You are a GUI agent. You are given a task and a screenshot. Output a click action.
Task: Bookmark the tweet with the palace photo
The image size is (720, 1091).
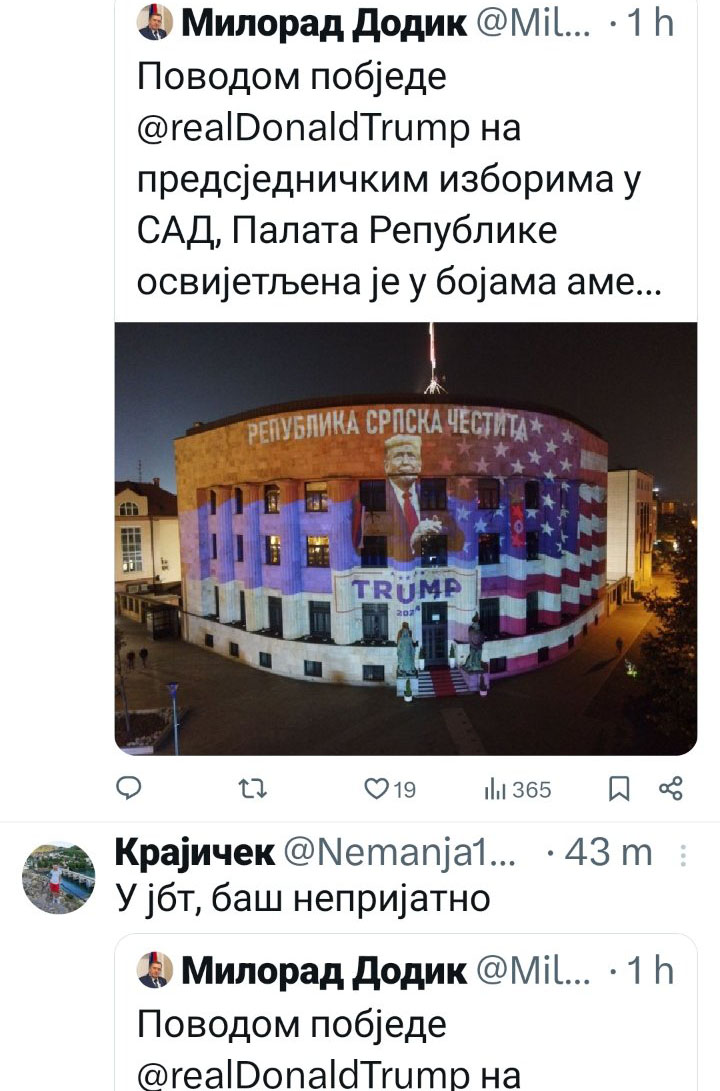pyautogui.click(x=620, y=789)
